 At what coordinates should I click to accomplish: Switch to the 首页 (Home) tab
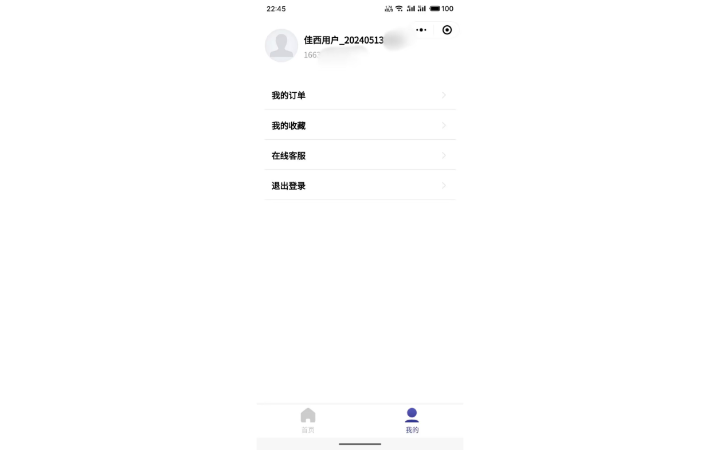click(308, 419)
